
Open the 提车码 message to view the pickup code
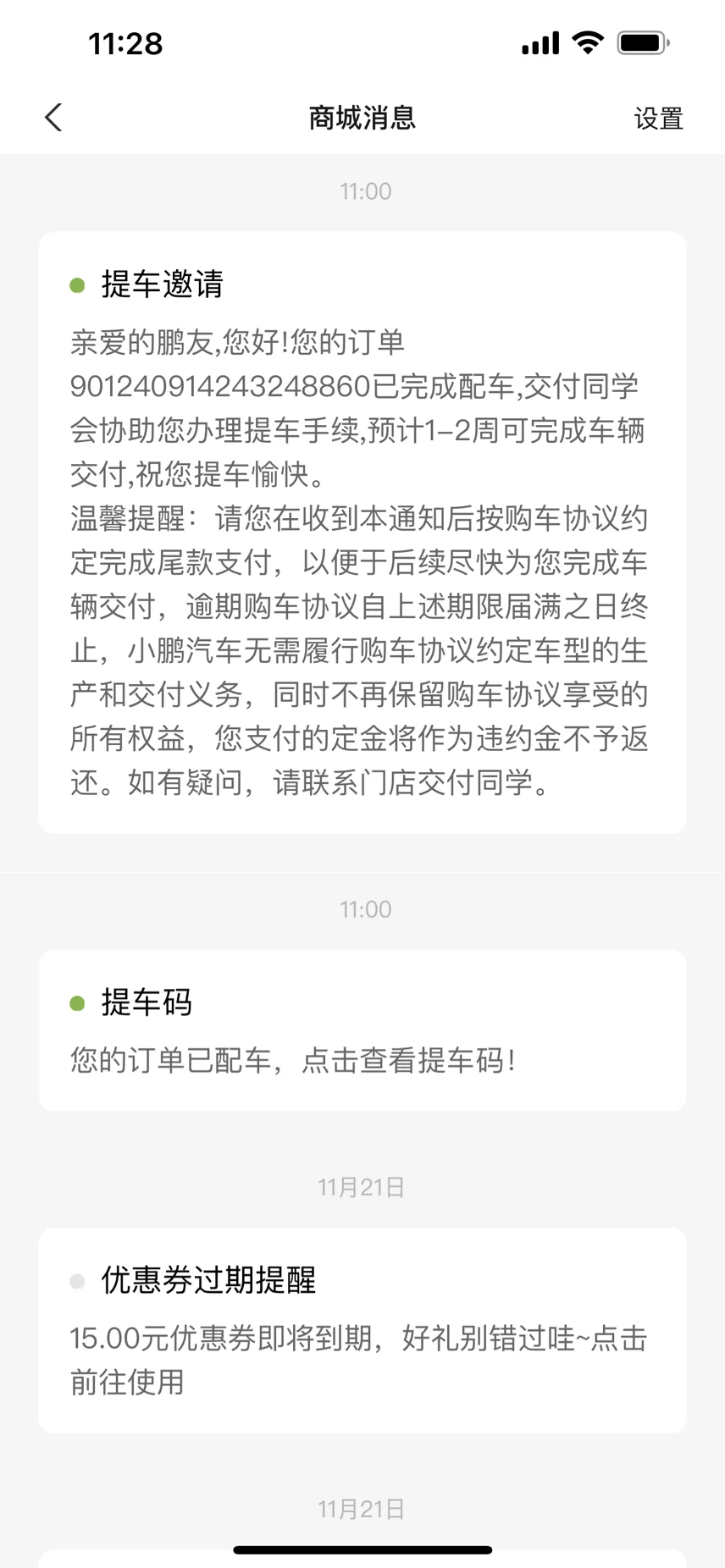point(362,1030)
